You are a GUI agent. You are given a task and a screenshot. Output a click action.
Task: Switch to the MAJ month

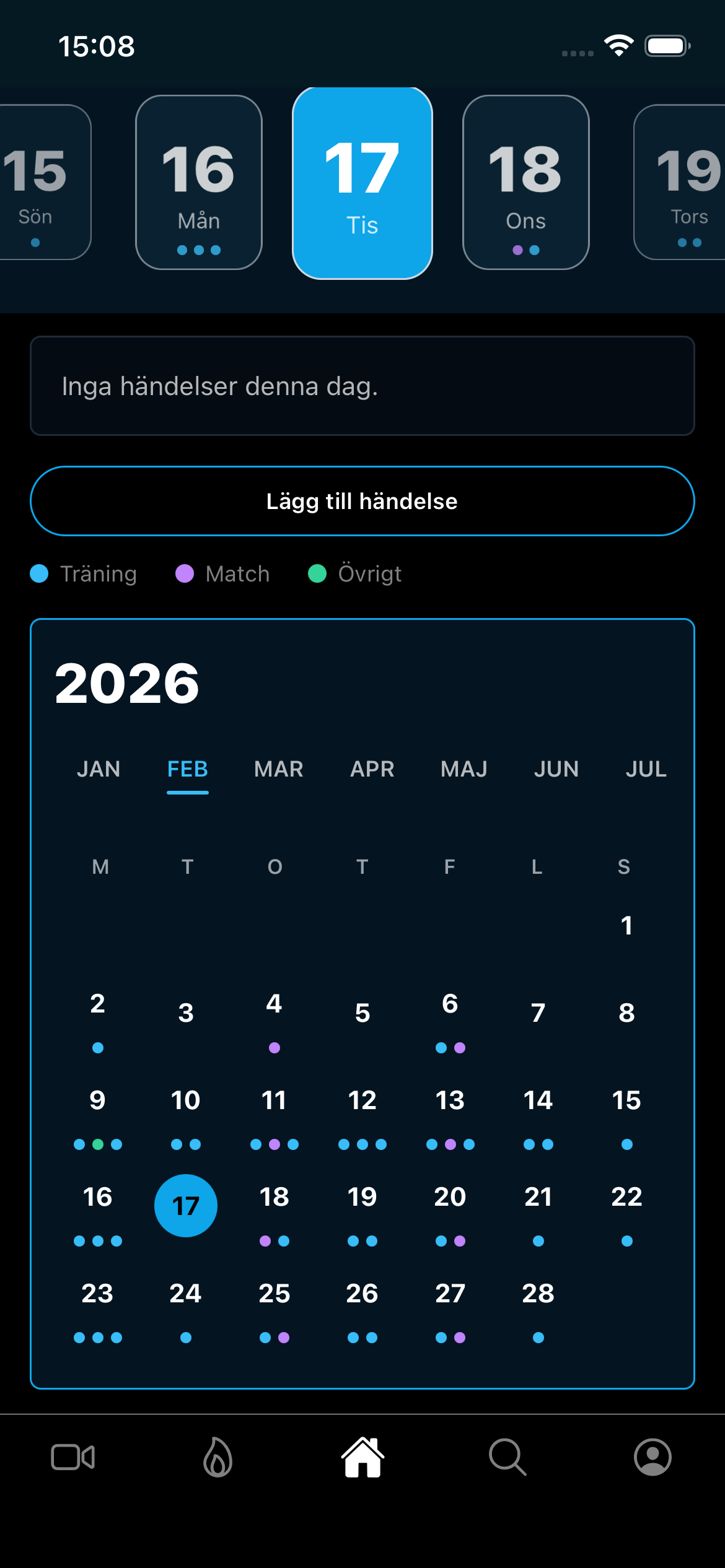coord(464,769)
